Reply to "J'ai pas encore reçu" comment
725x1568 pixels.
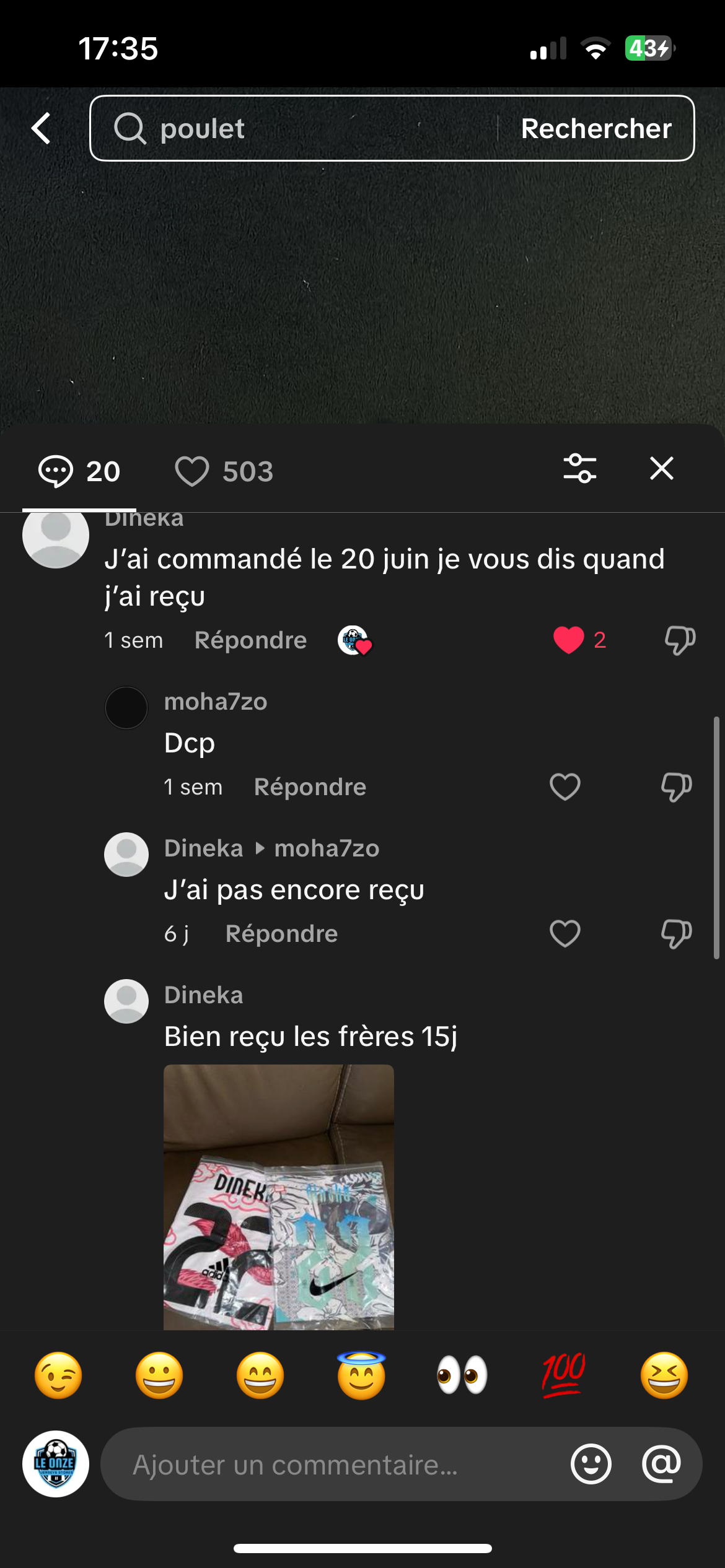click(281, 934)
